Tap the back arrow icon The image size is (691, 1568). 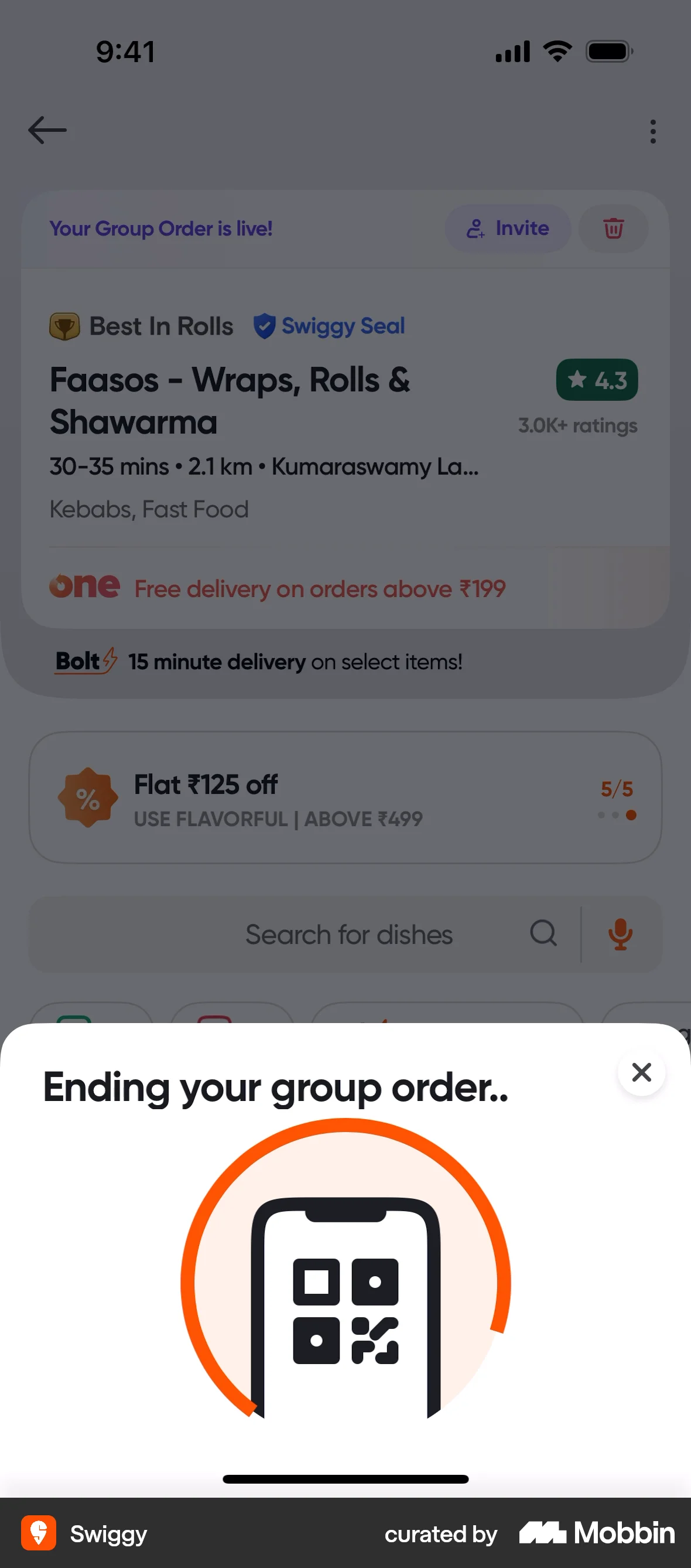47,129
